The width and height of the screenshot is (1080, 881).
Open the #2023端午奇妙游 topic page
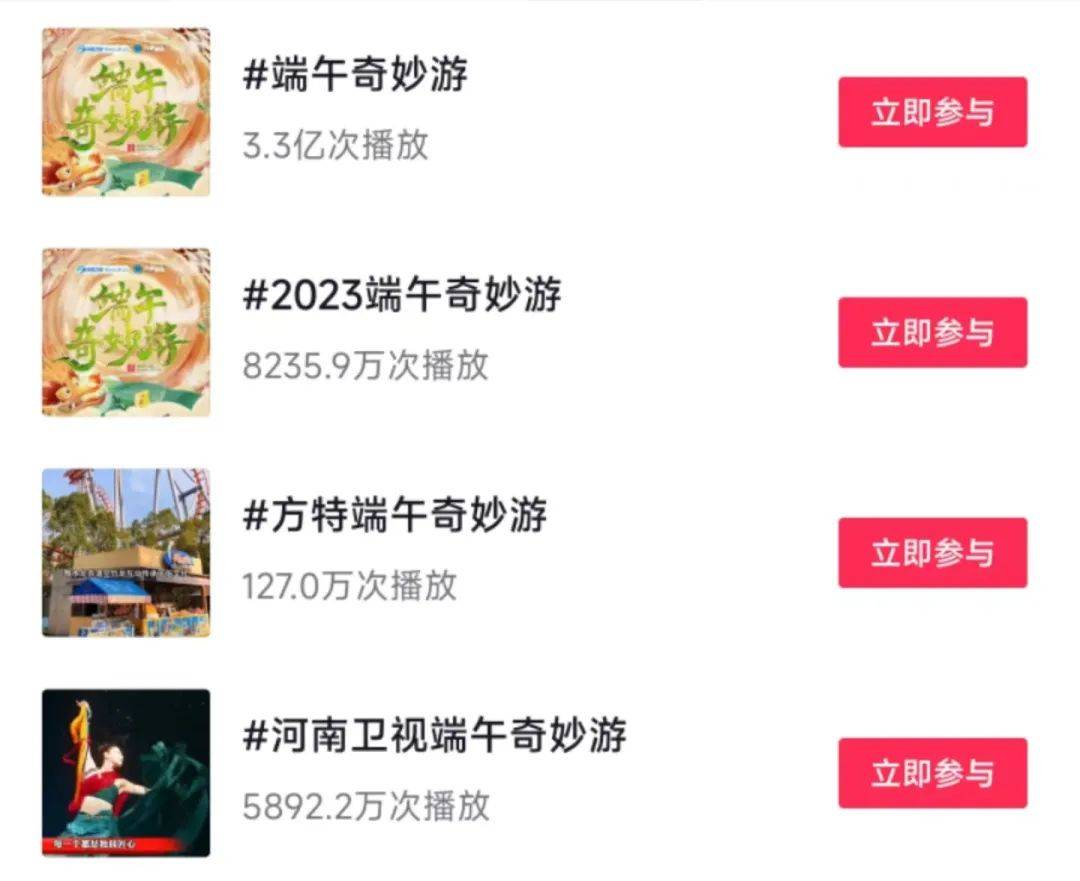point(402,295)
